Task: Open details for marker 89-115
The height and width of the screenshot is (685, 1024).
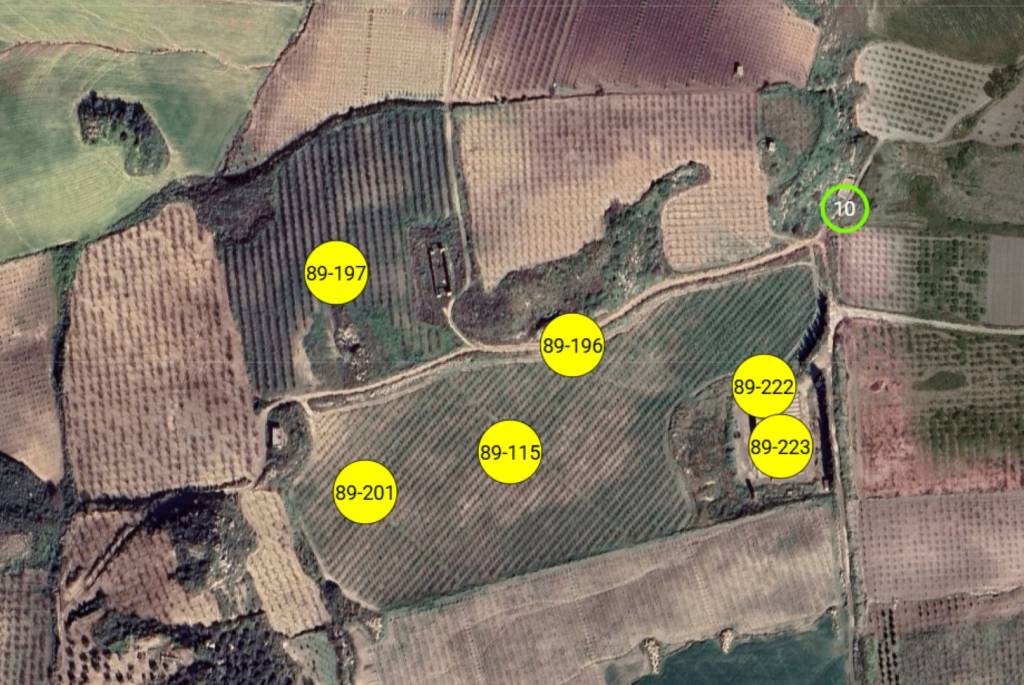Action: (x=510, y=452)
